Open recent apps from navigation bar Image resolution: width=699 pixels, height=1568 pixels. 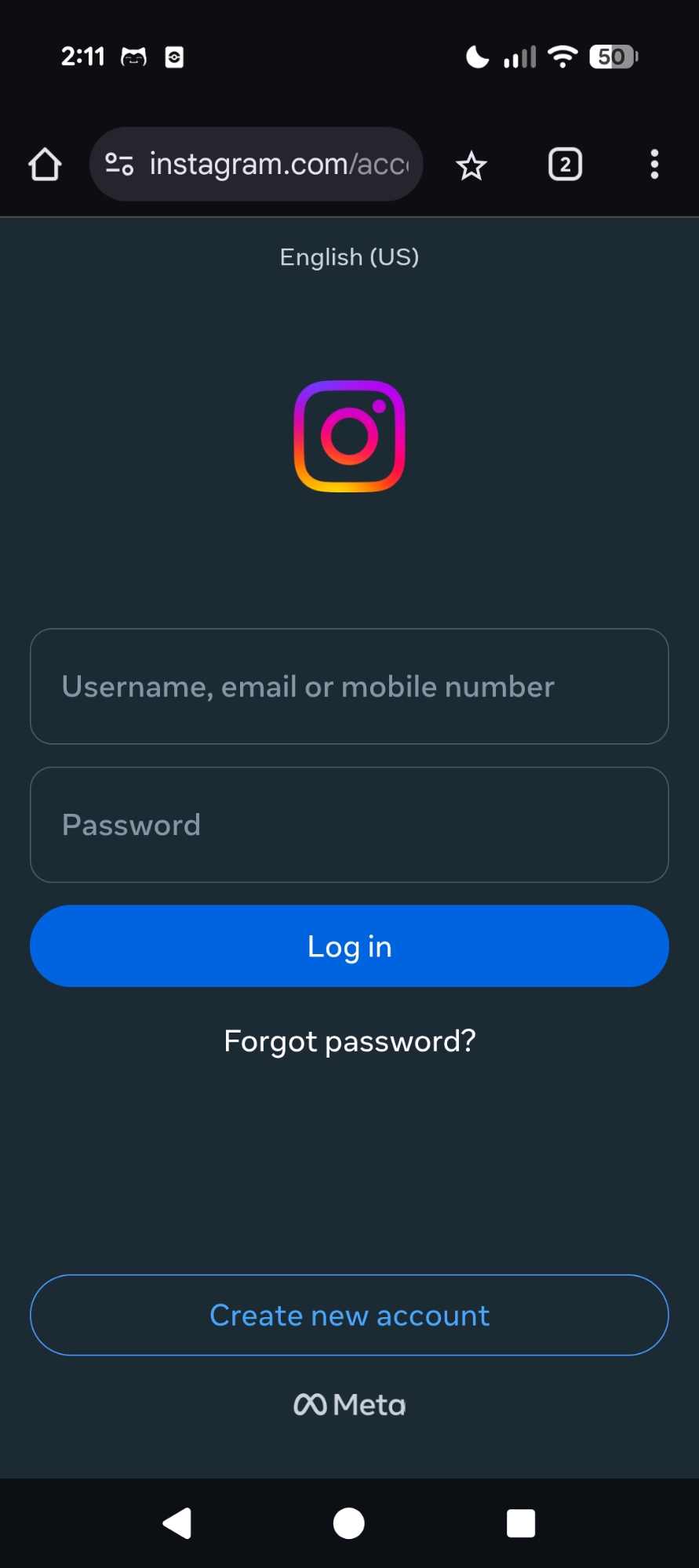coord(521,1523)
